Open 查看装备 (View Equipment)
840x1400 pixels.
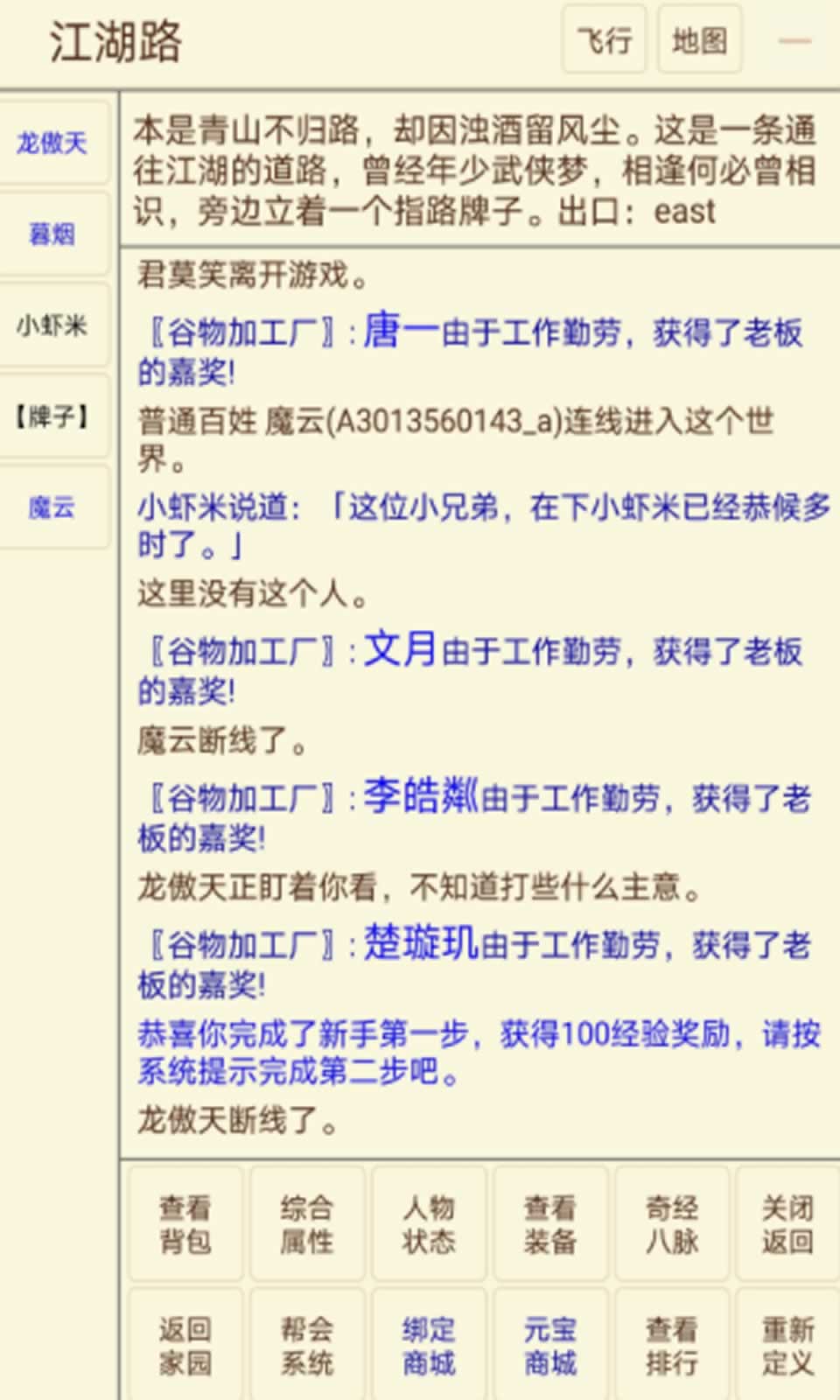click(549, 1225)
